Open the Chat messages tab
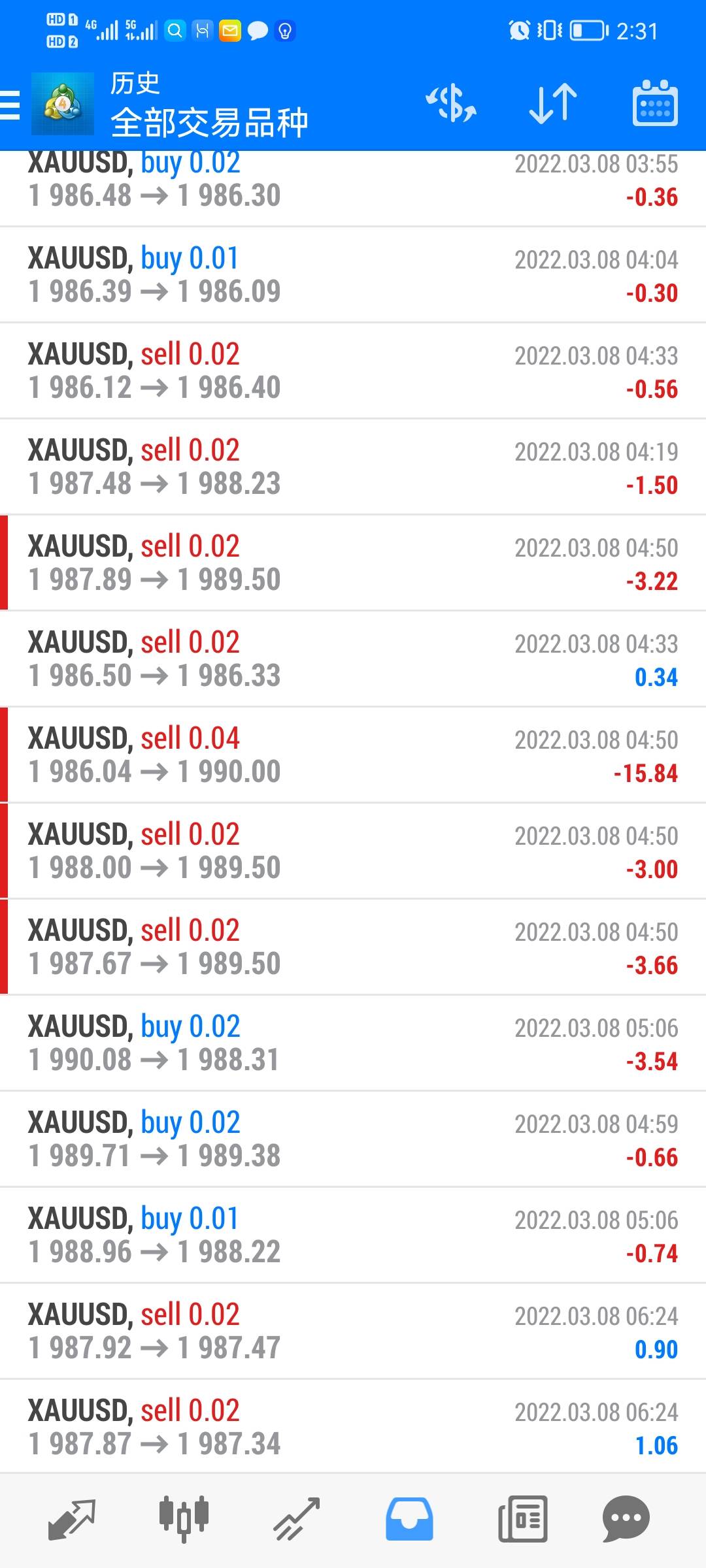 (626, 1519)
